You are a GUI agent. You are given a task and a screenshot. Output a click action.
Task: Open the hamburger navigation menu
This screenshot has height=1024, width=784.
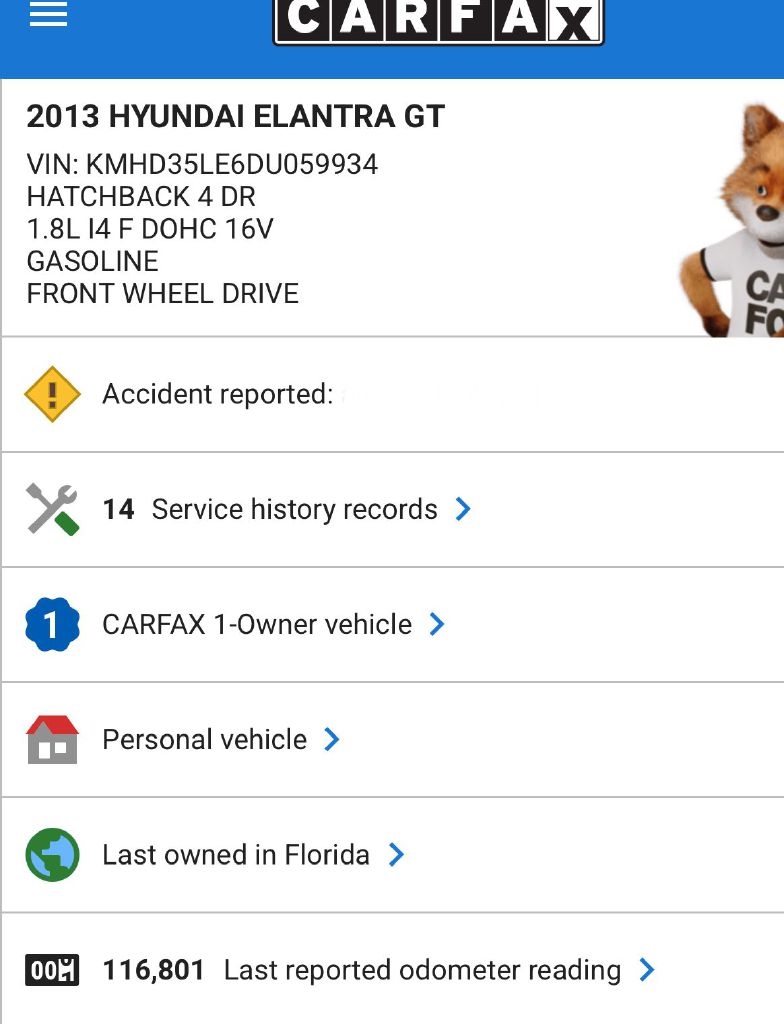point(48,14)
